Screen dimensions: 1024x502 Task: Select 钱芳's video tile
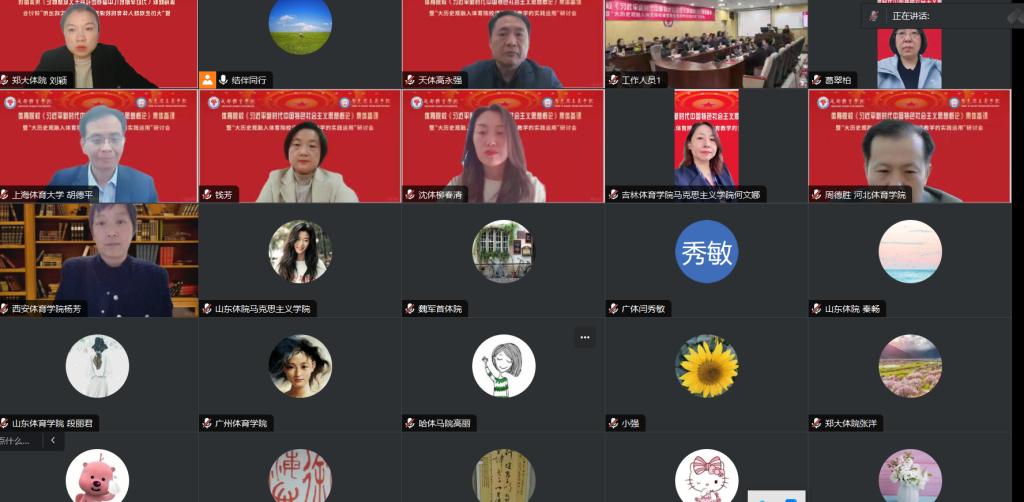click(x=300, y=148)
